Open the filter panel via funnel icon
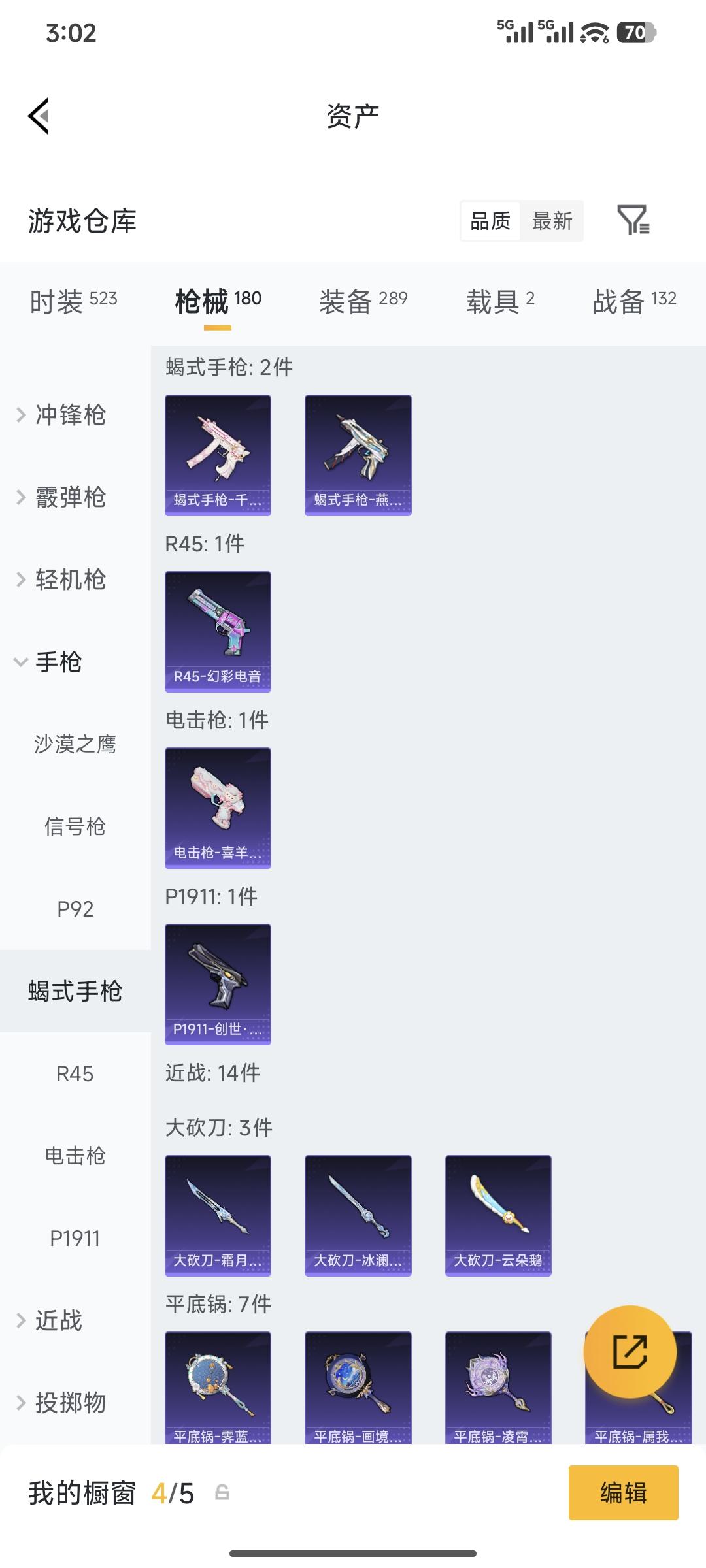706x1568 pixels. click(x=635, y=221)
